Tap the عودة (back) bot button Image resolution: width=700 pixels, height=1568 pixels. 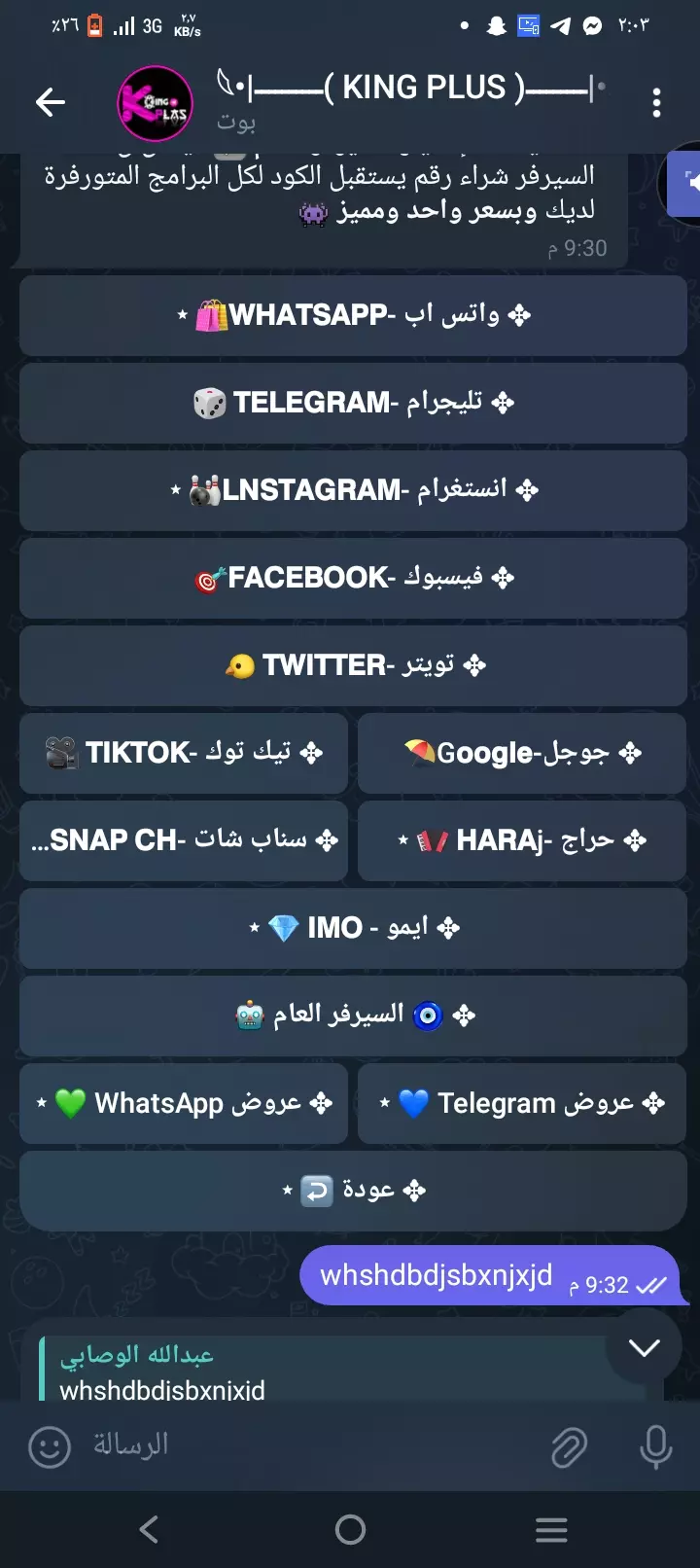pyautogui.click(x=352, y=1190)
